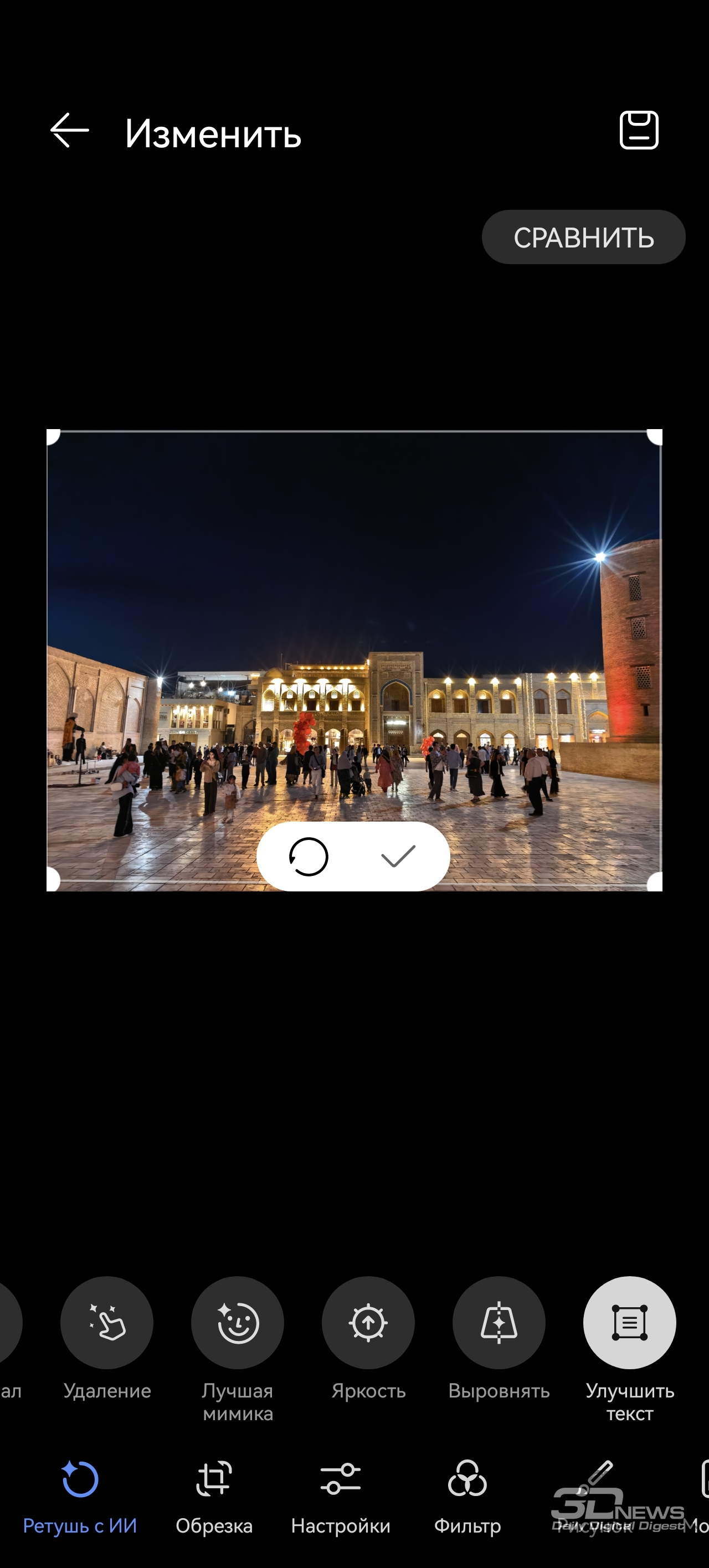Choose the Лучшая мимика tool
The width and height of the screenshot is (709, 1568).
point(238,1322)
